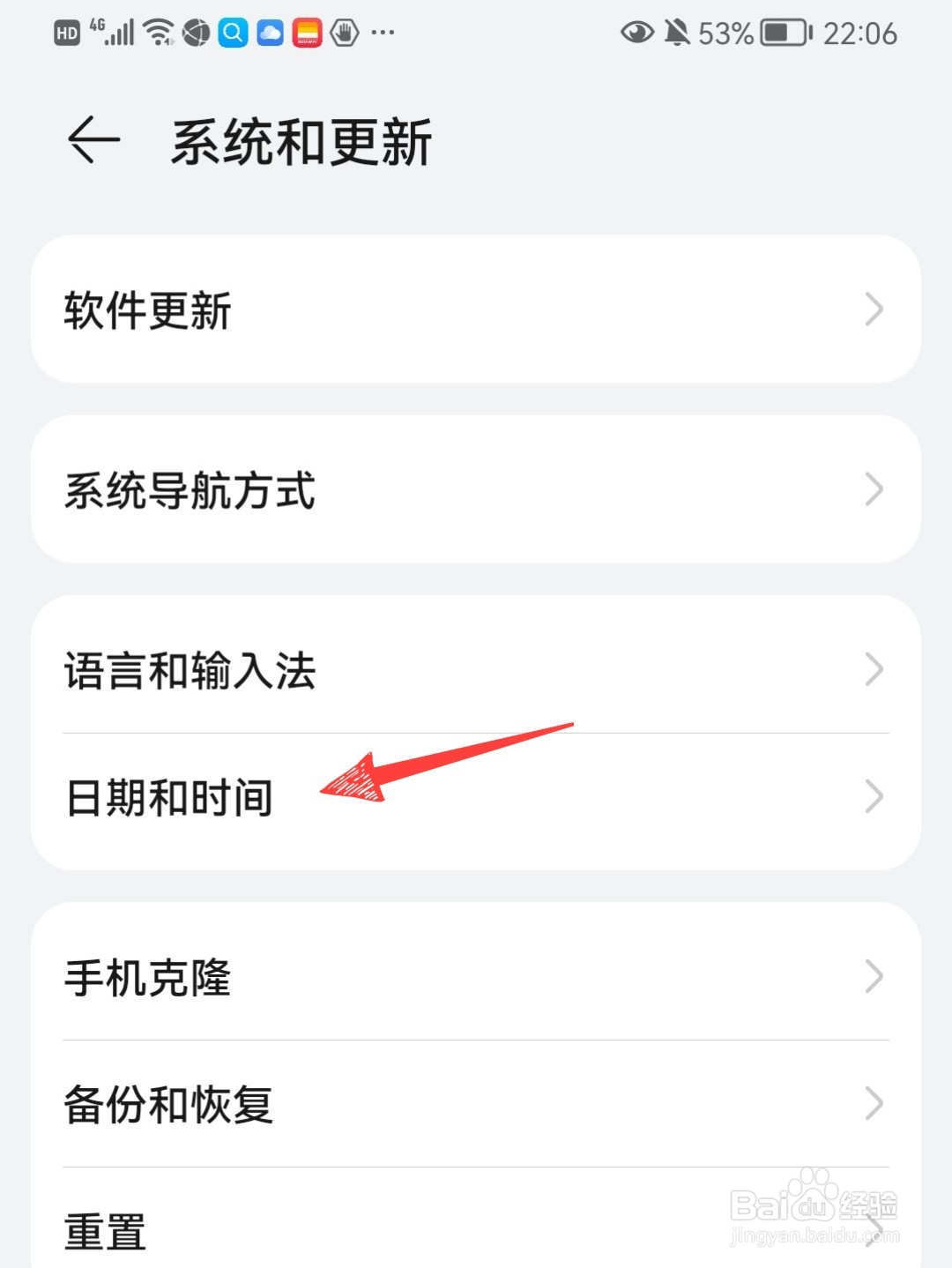952x1268 pixels.
Task: Tap the globe network icon in status bar
Action: point(193,34)
